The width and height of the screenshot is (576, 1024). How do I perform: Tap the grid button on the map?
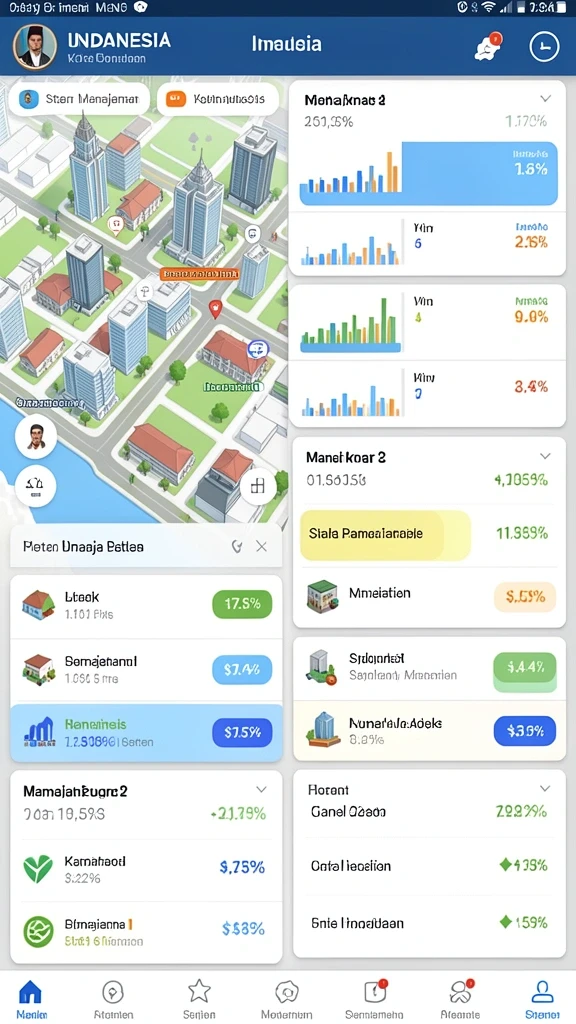click(x=258, y=487)
